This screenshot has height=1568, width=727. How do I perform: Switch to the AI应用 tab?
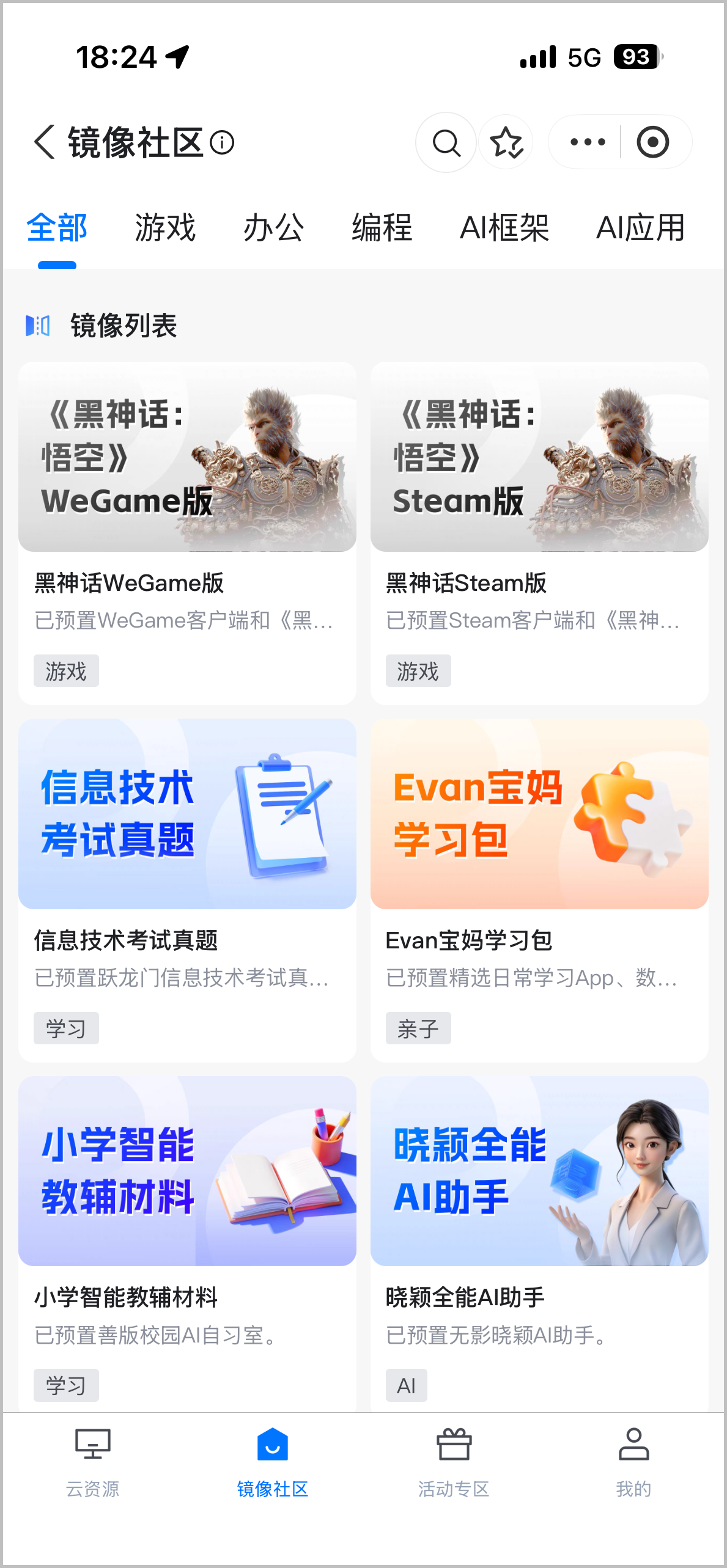(640, 228)
